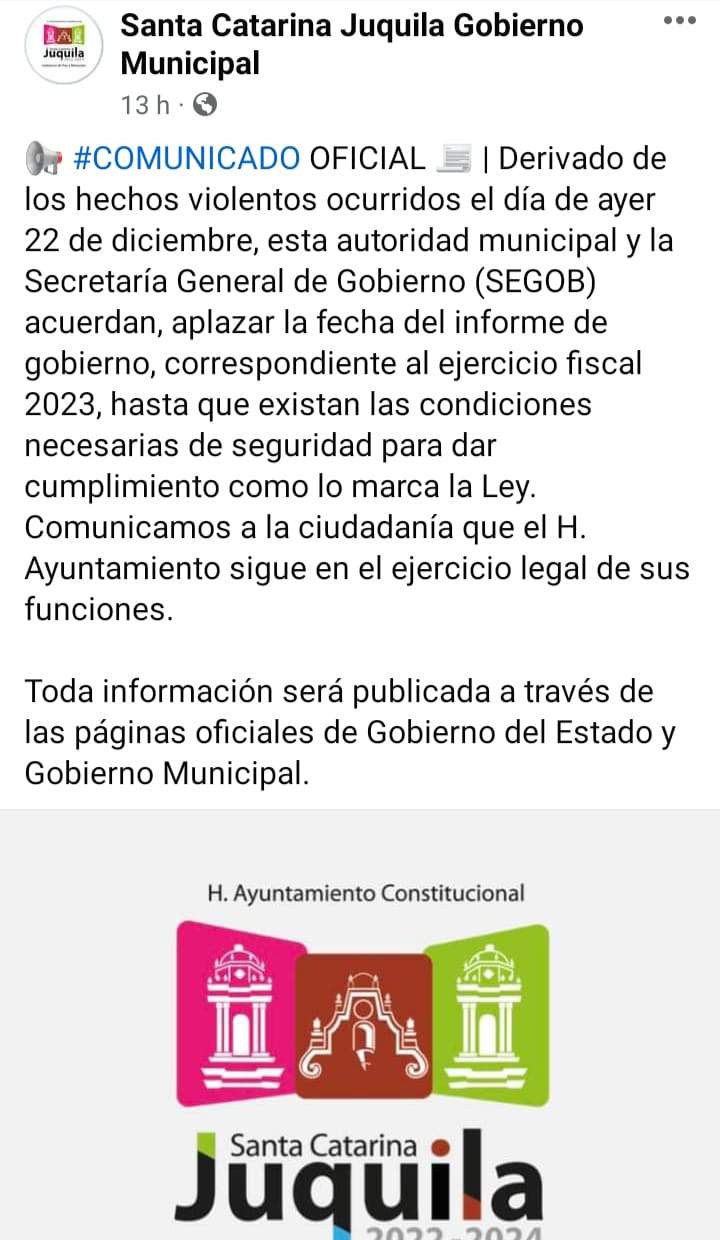Open the post's three-dot options menu

pos(680,23)
